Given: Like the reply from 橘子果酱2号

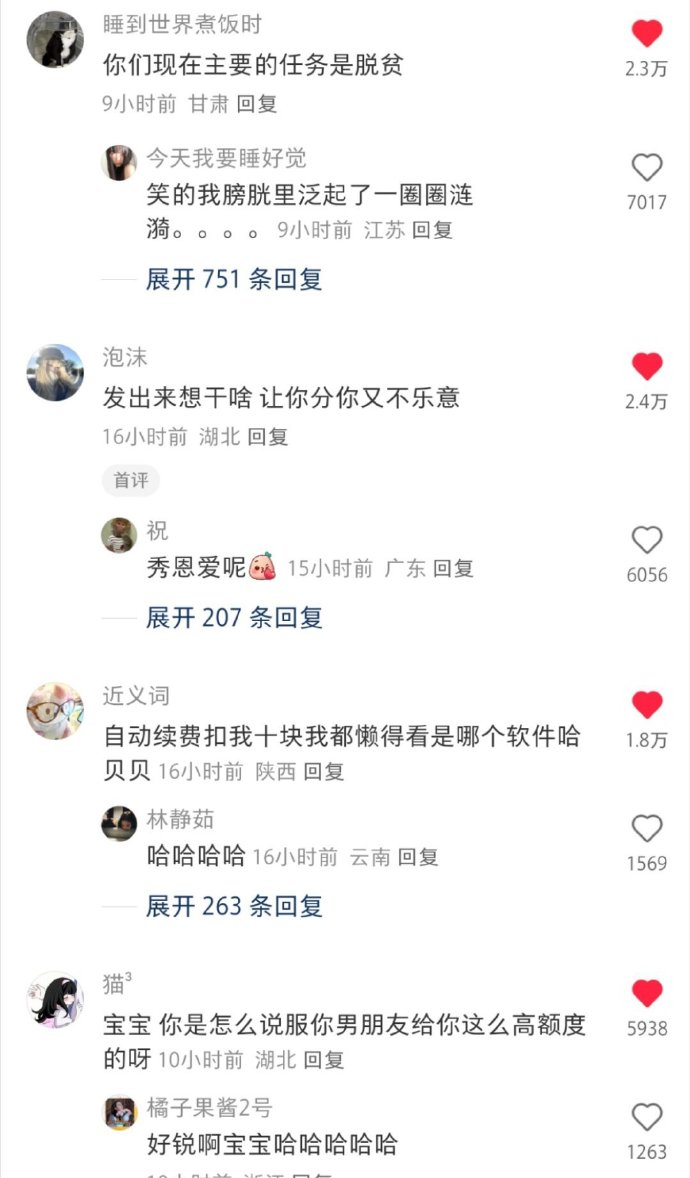Looking at the screenshot, I should 647,1118.
